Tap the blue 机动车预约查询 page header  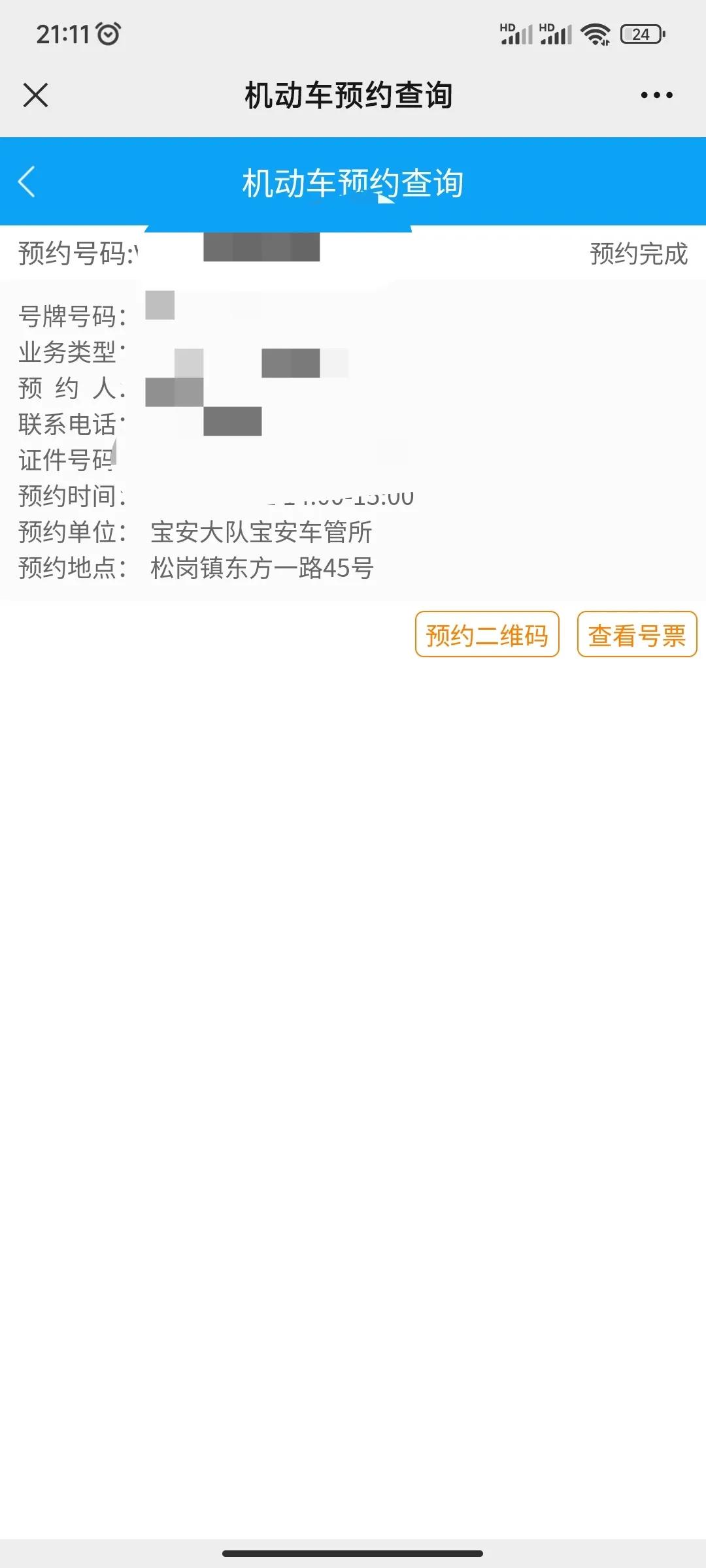click(353, 183)
